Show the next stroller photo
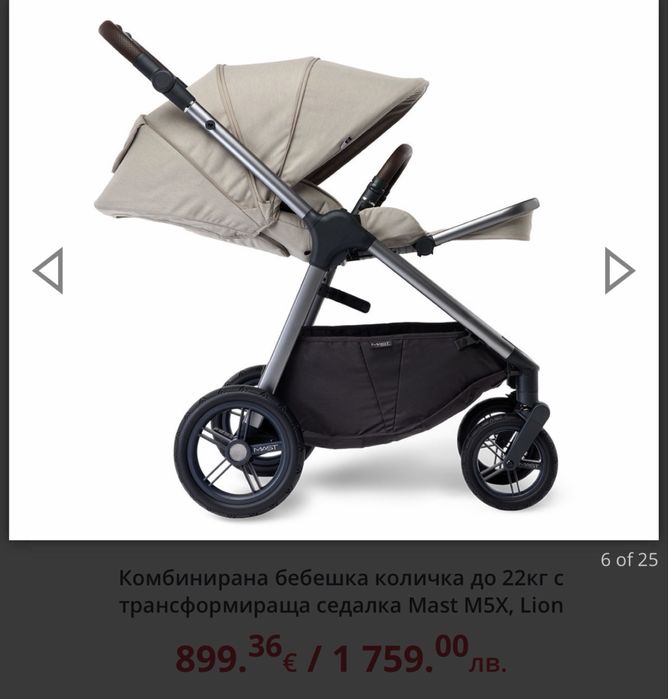The height and width of the screenshot is (699, 668). coord(619,270)
